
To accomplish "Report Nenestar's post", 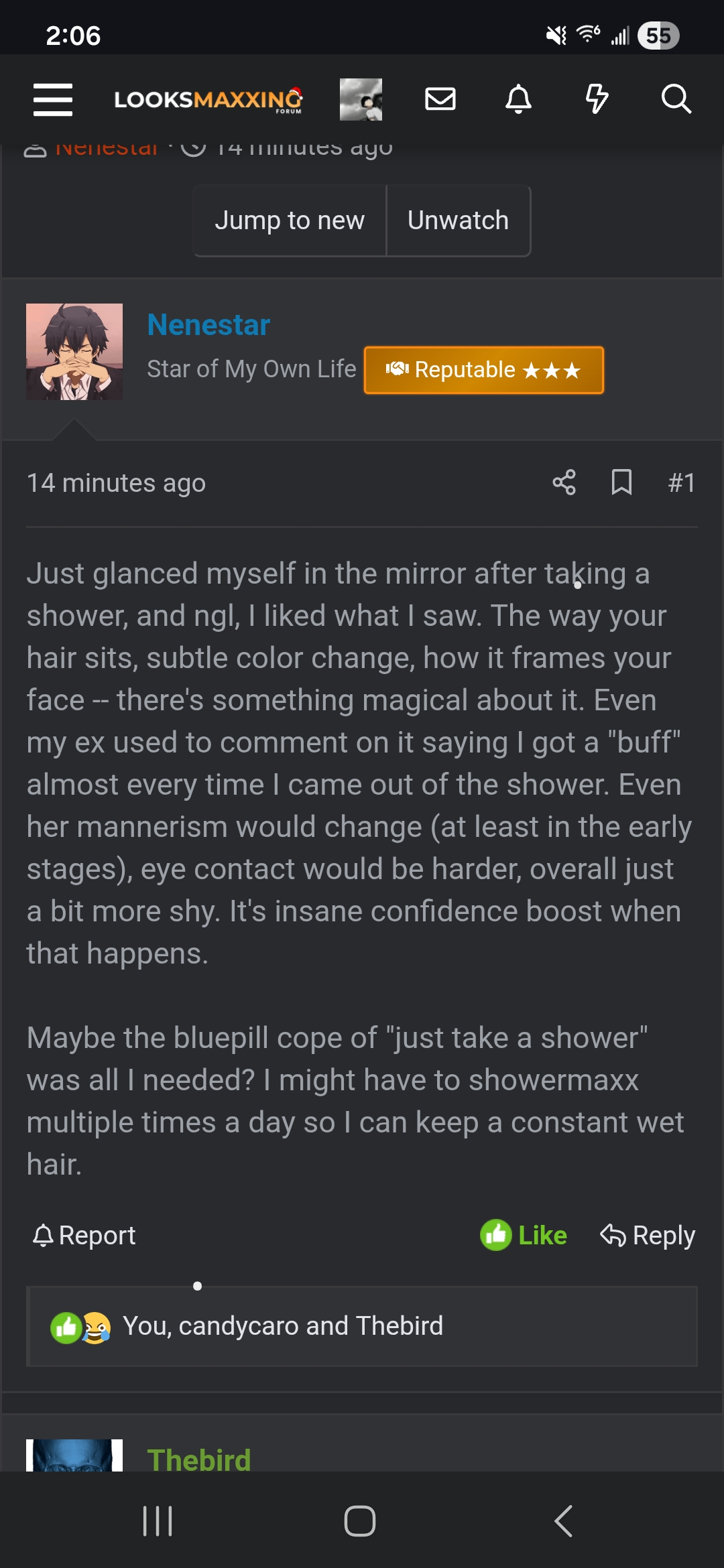I will pos(84,1235).
